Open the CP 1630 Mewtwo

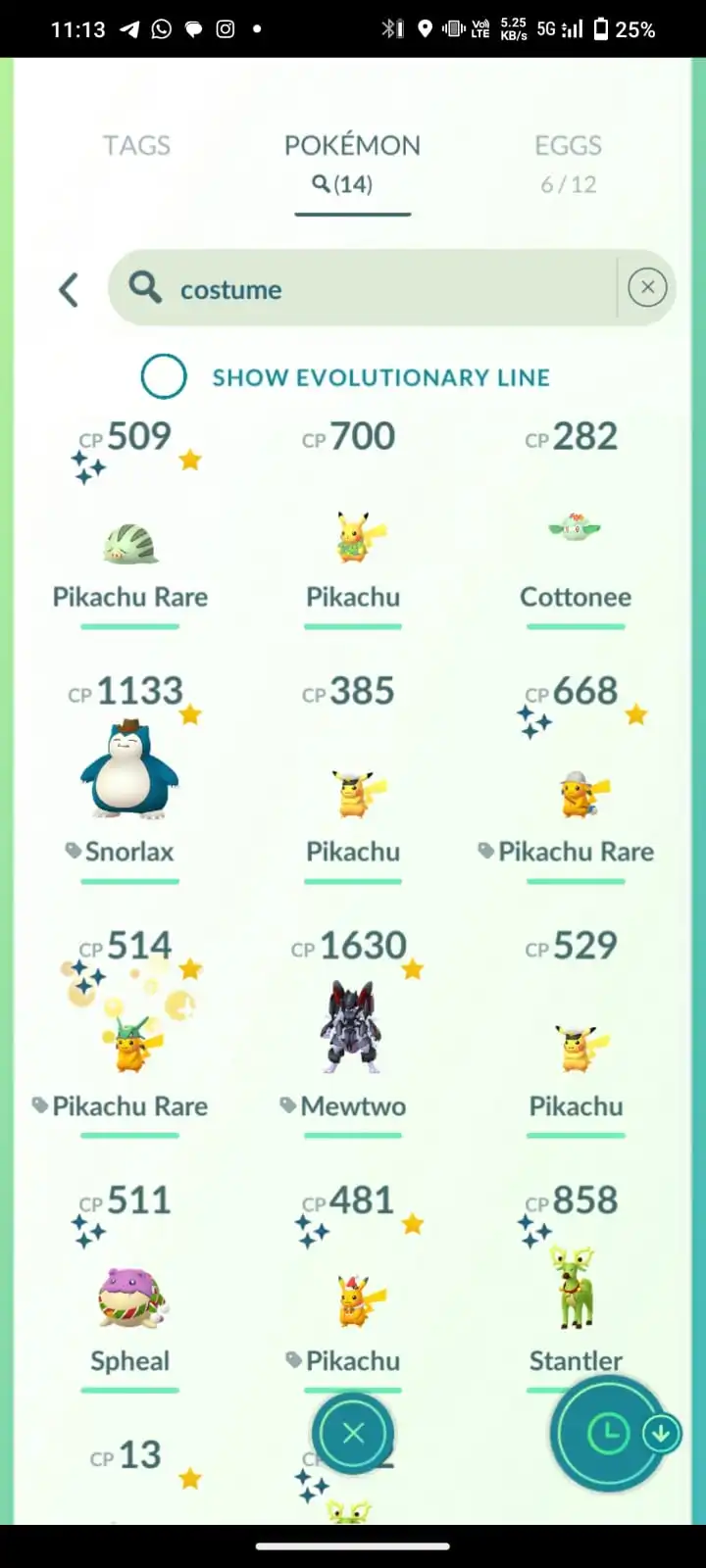click(352, 1029)
